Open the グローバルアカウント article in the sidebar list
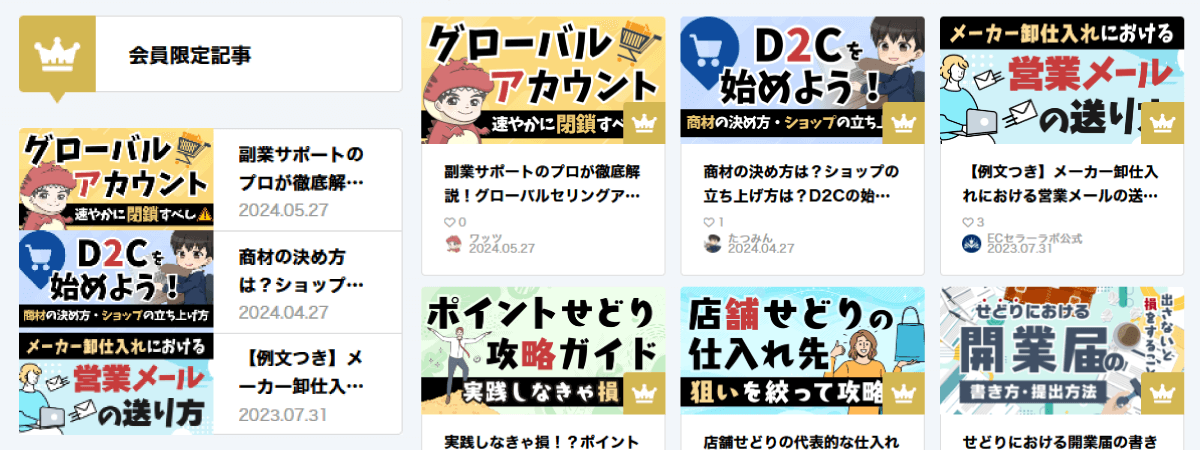 point(300,169)
